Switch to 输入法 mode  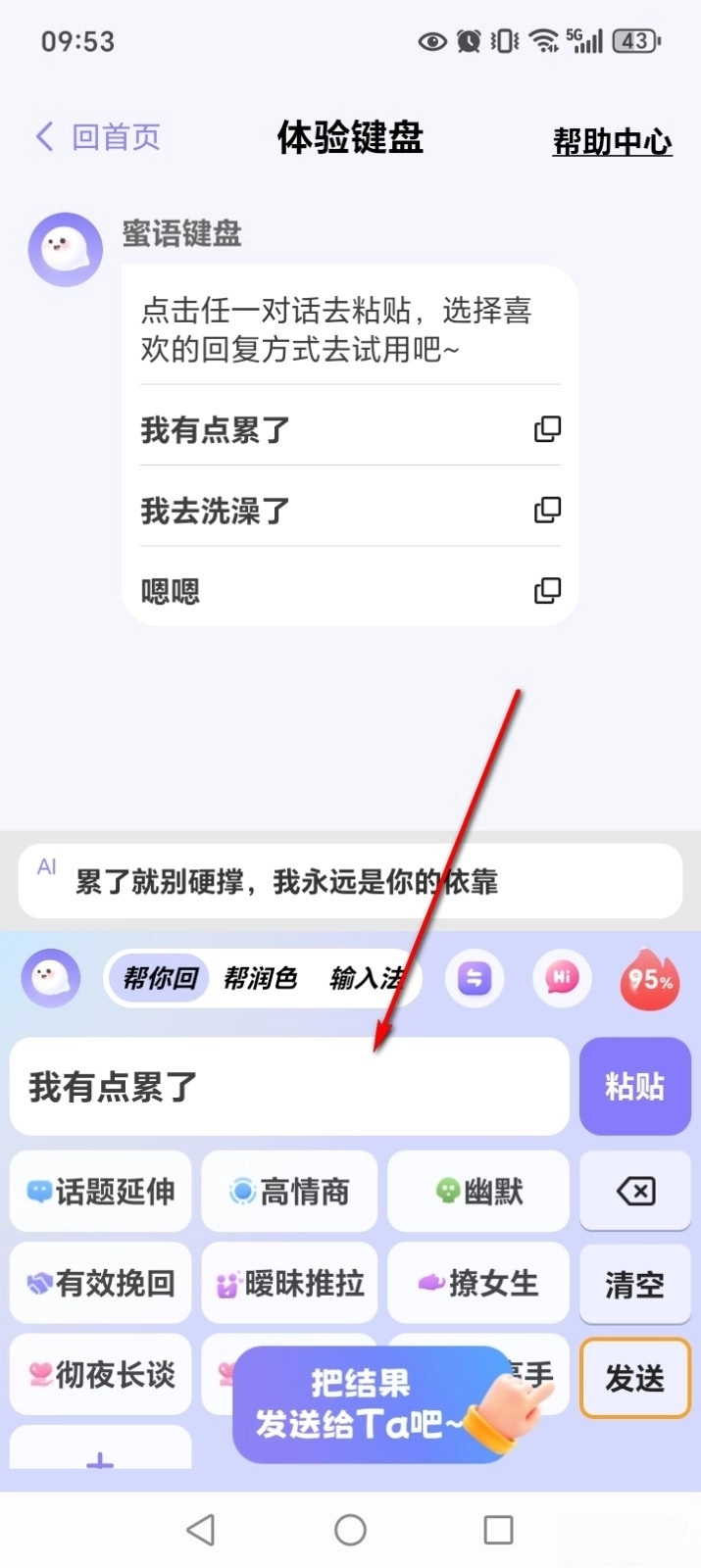[365, 978]
